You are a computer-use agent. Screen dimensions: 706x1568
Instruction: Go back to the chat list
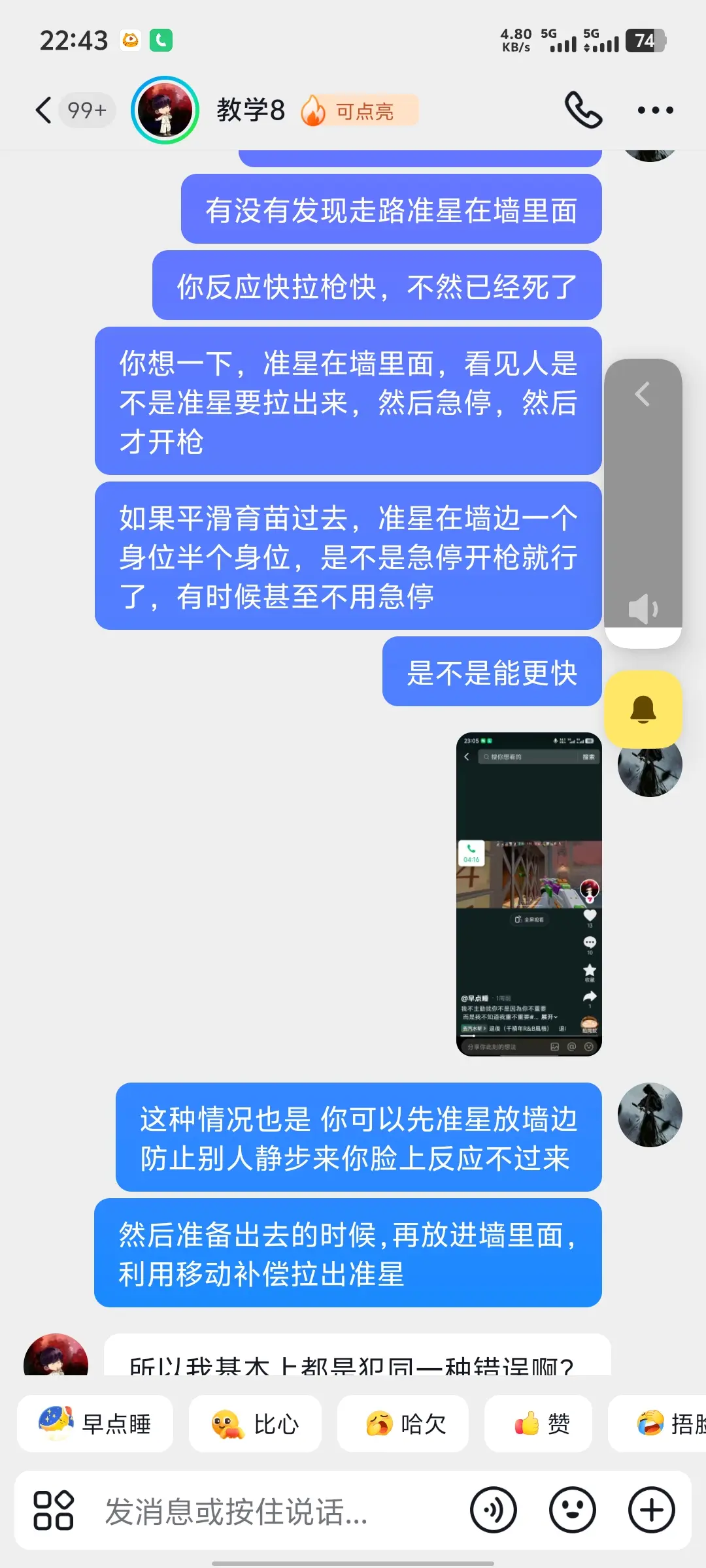point(43,110)
